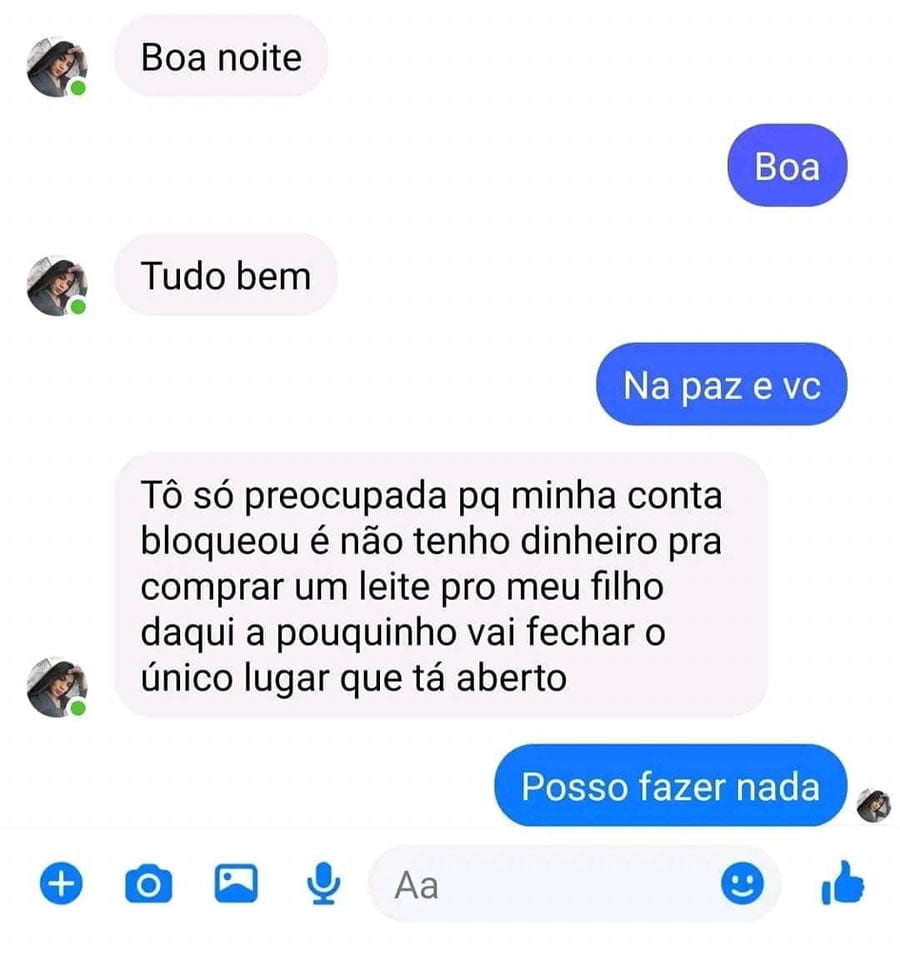Screen dimensions: 900x960
Task: Select the 'Boa noite' message bubble
Action: click(221, 57)
